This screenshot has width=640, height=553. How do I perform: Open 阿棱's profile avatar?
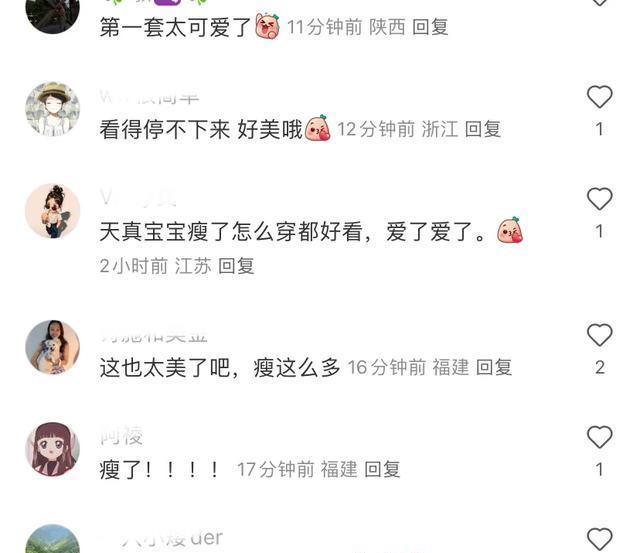pyautogui.click(x=52, y=449)
